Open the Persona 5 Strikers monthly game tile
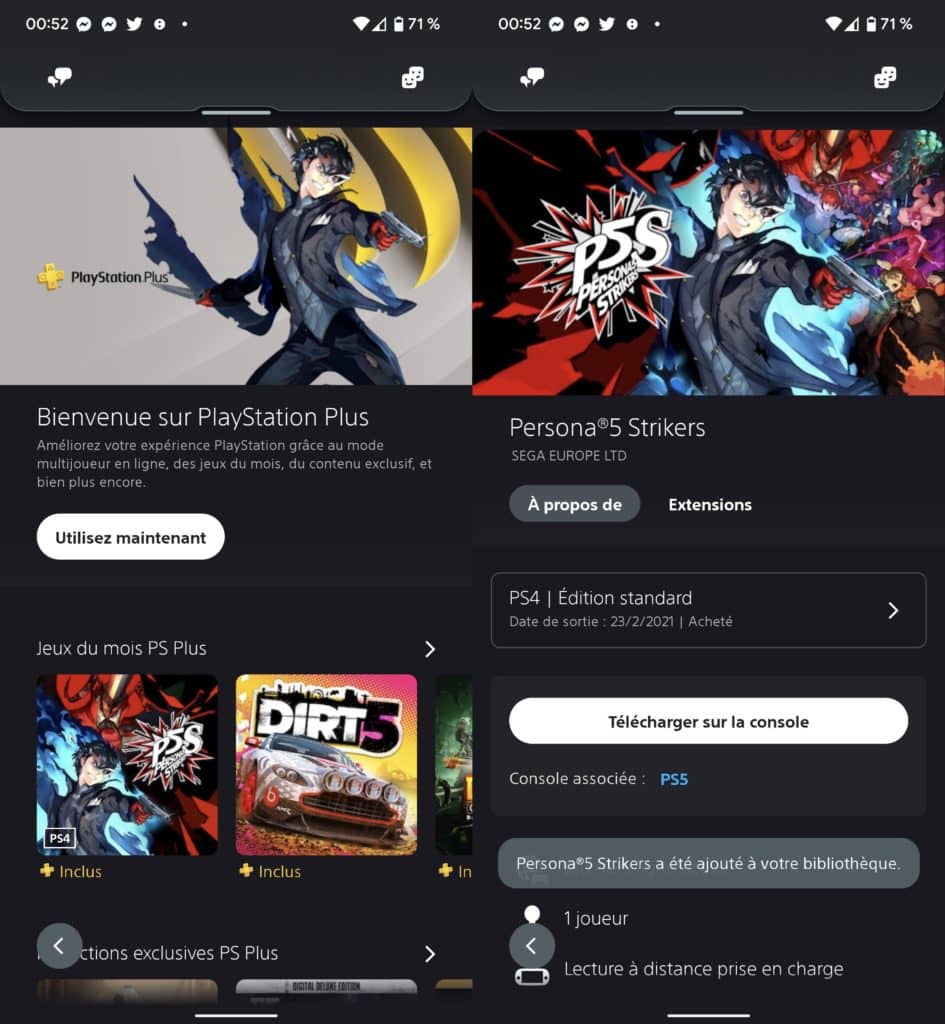The height and width of the screenshot is (1024, 945). [x=127, y=764]
